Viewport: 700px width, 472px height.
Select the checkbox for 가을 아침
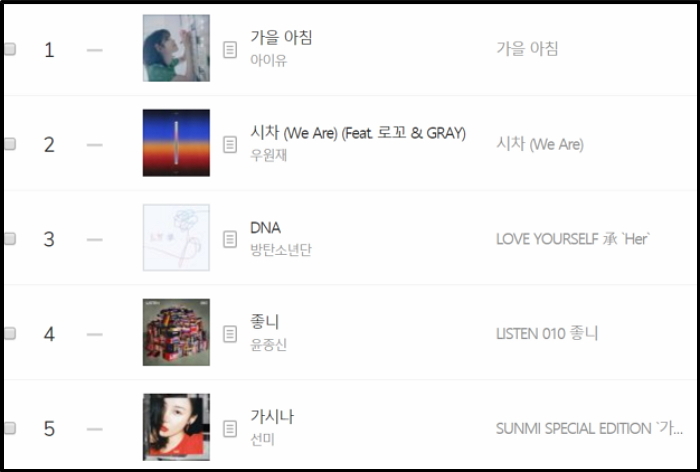click(9, 49)
